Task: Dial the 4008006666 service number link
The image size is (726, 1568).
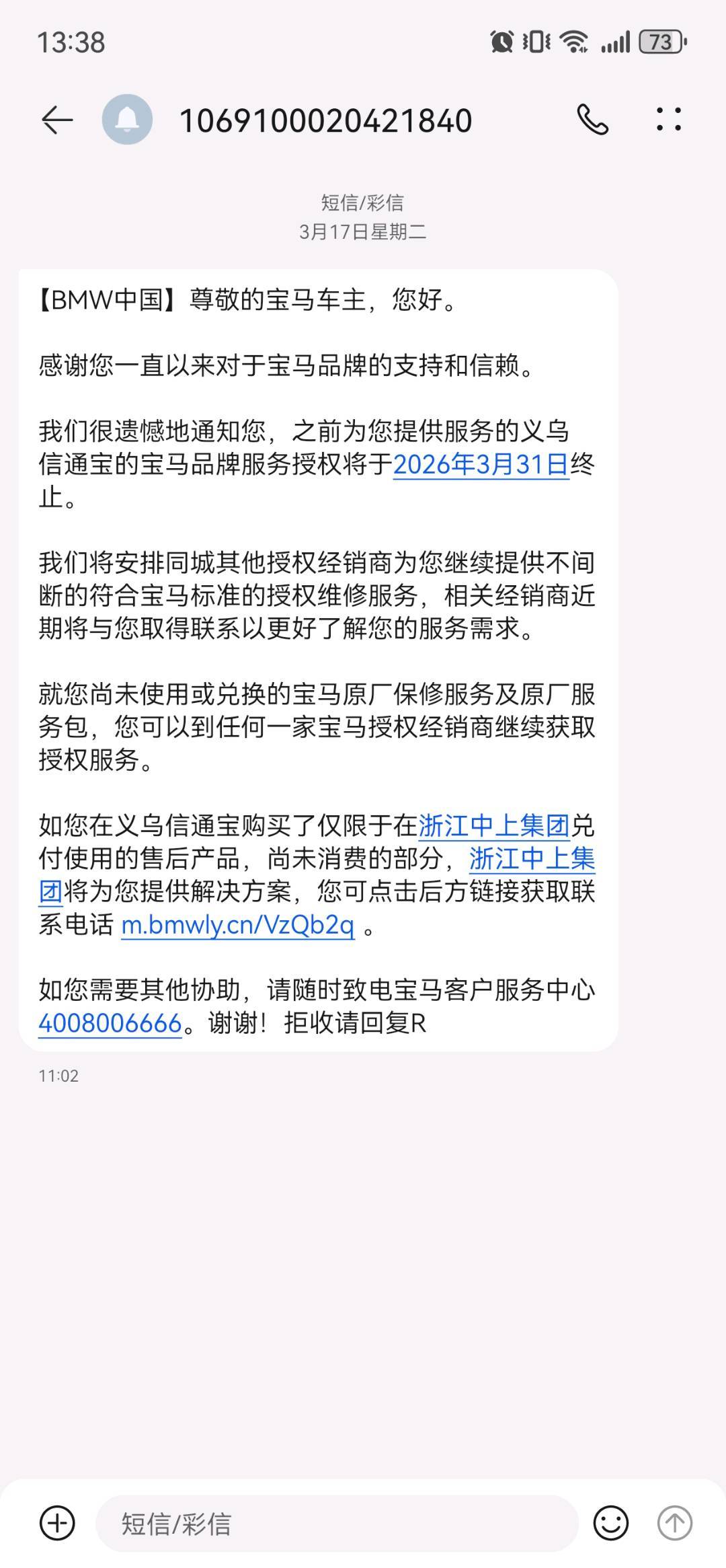Action: (110, 1023)
